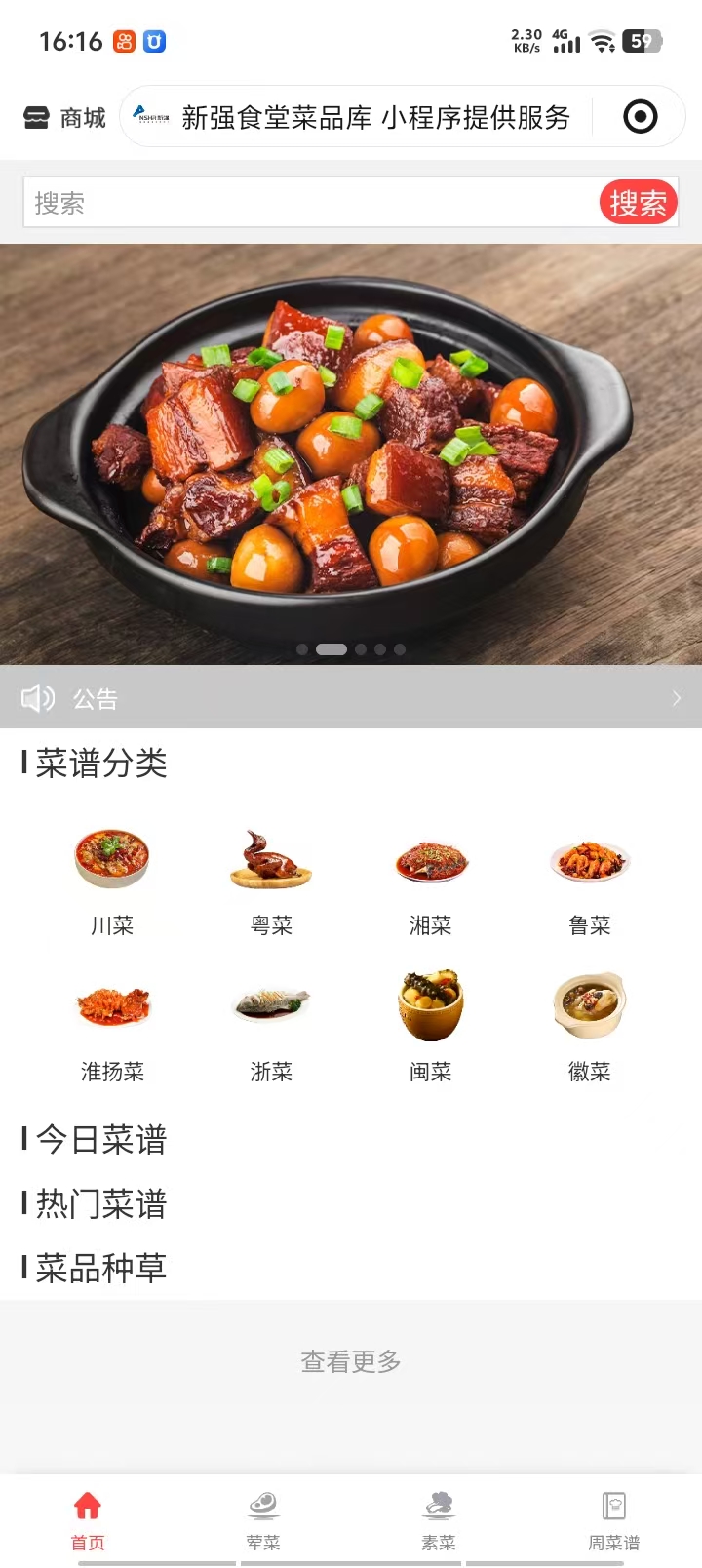Tap the mini program capsule close circle
This screenshot has width=702, height=1568.
(640, 117)
